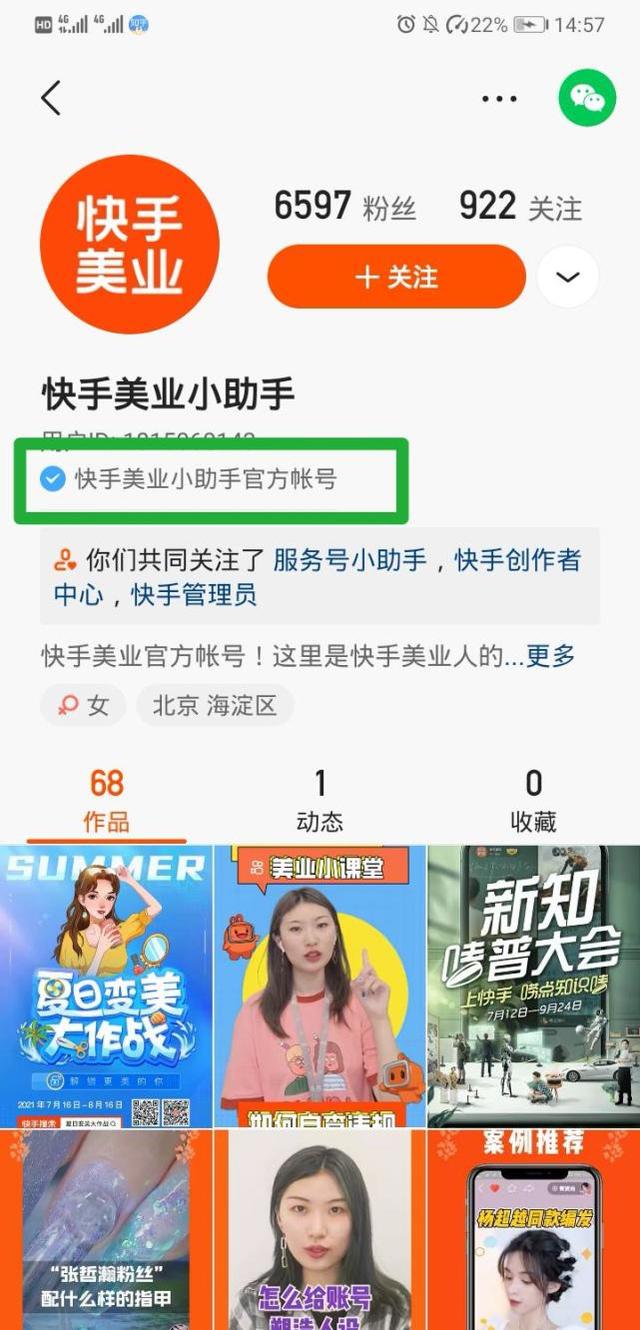The image size is (640, 1330).
Task: Expand the dropdown arrow beside 关注 button
Action: [568, 277]
